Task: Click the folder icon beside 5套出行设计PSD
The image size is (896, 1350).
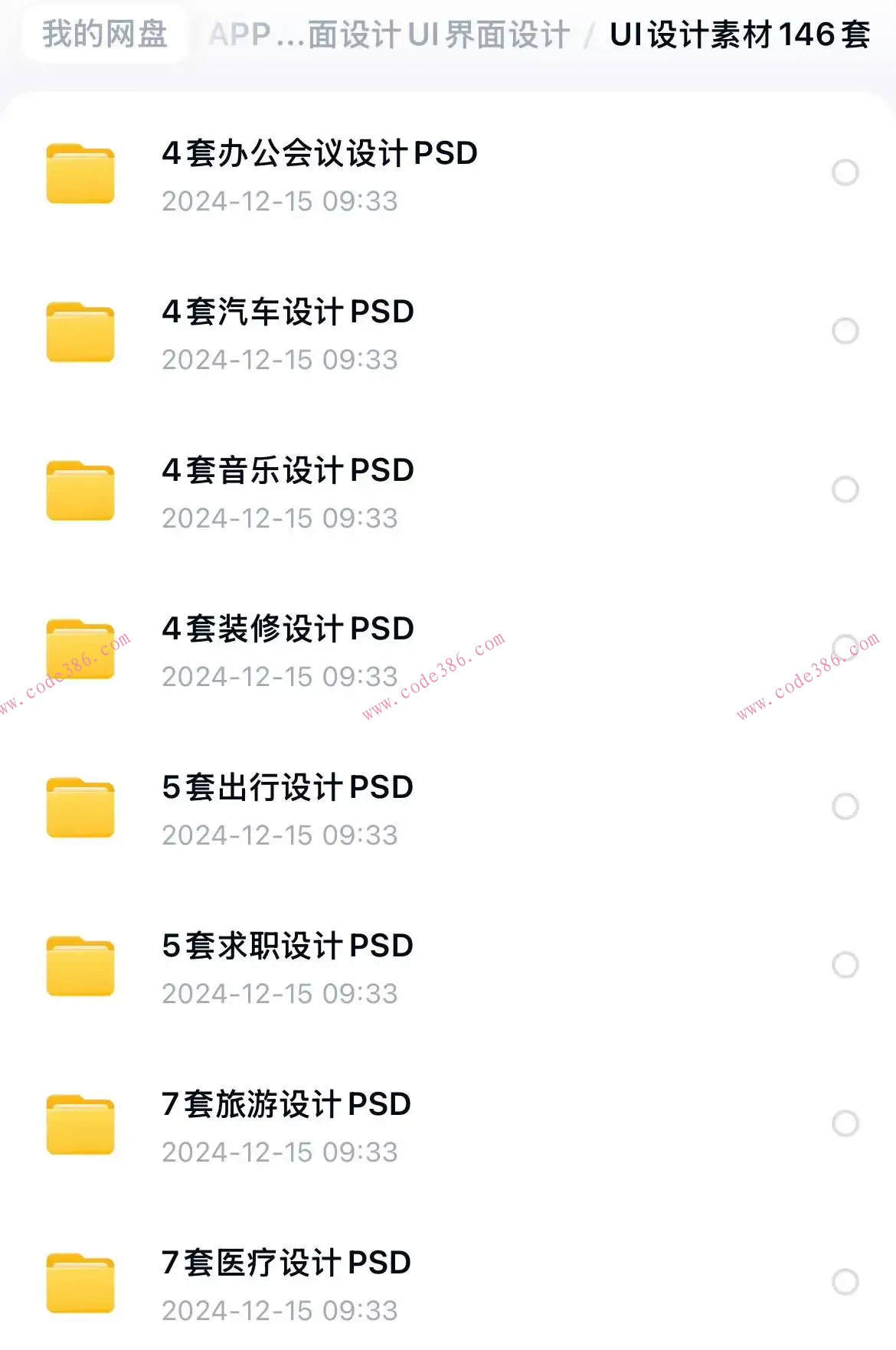Action: [x=80, y=808]
